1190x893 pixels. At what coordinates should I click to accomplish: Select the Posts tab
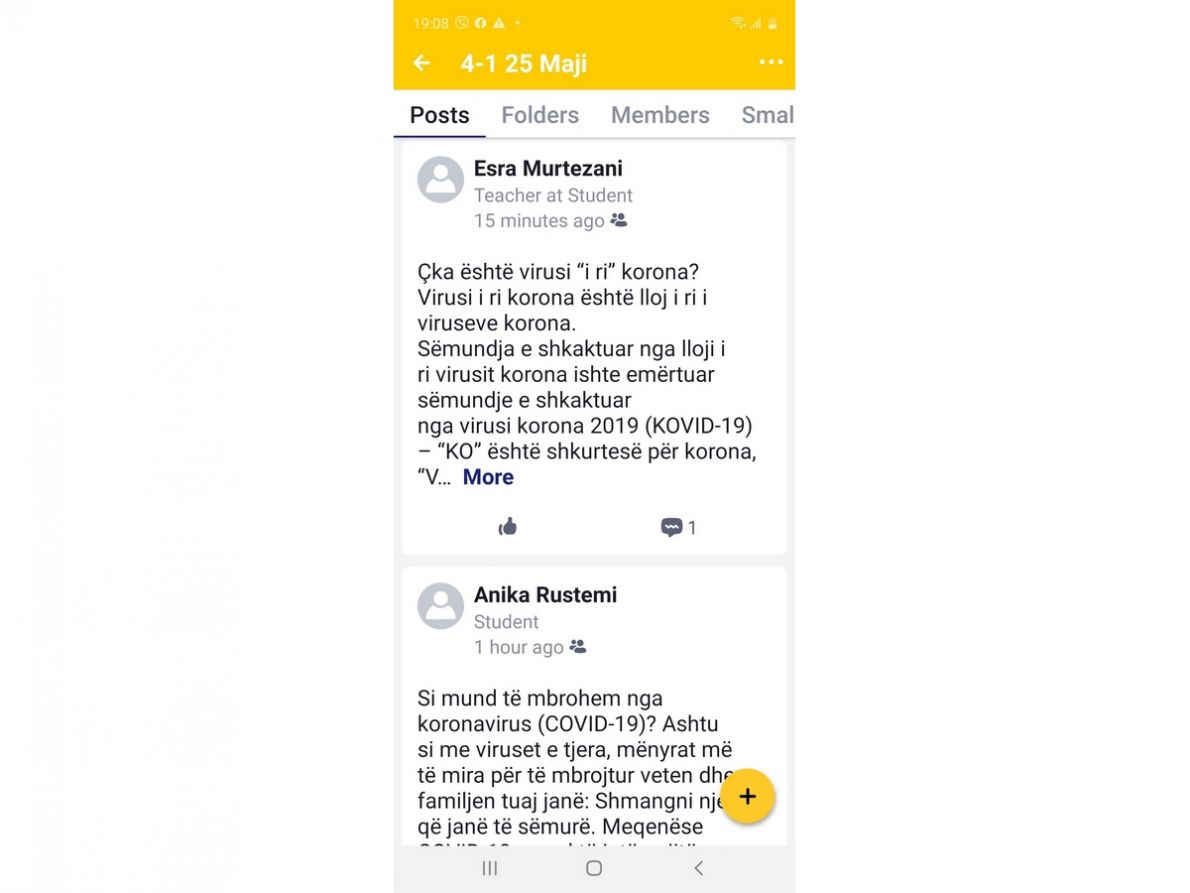point(439,115)
